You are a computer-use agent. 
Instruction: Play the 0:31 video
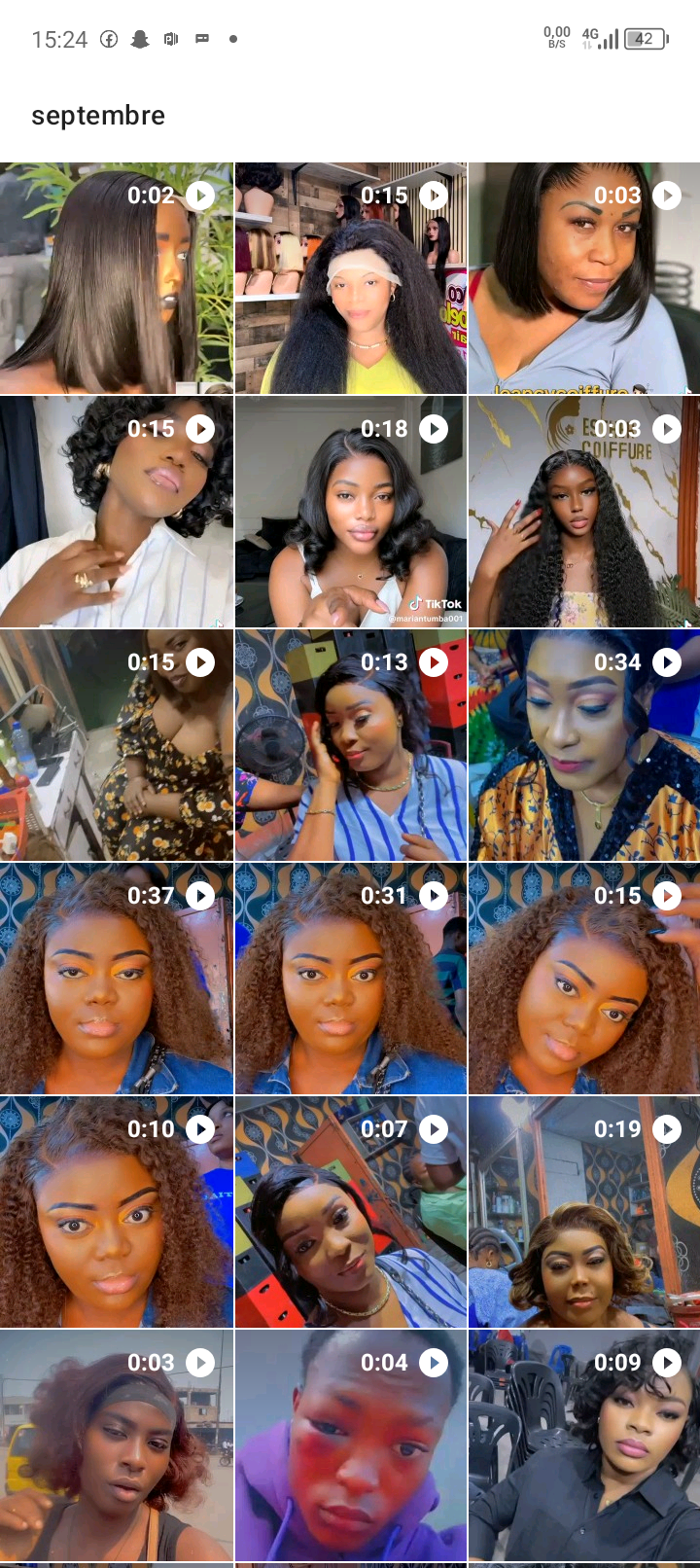[x=350, y=979]
